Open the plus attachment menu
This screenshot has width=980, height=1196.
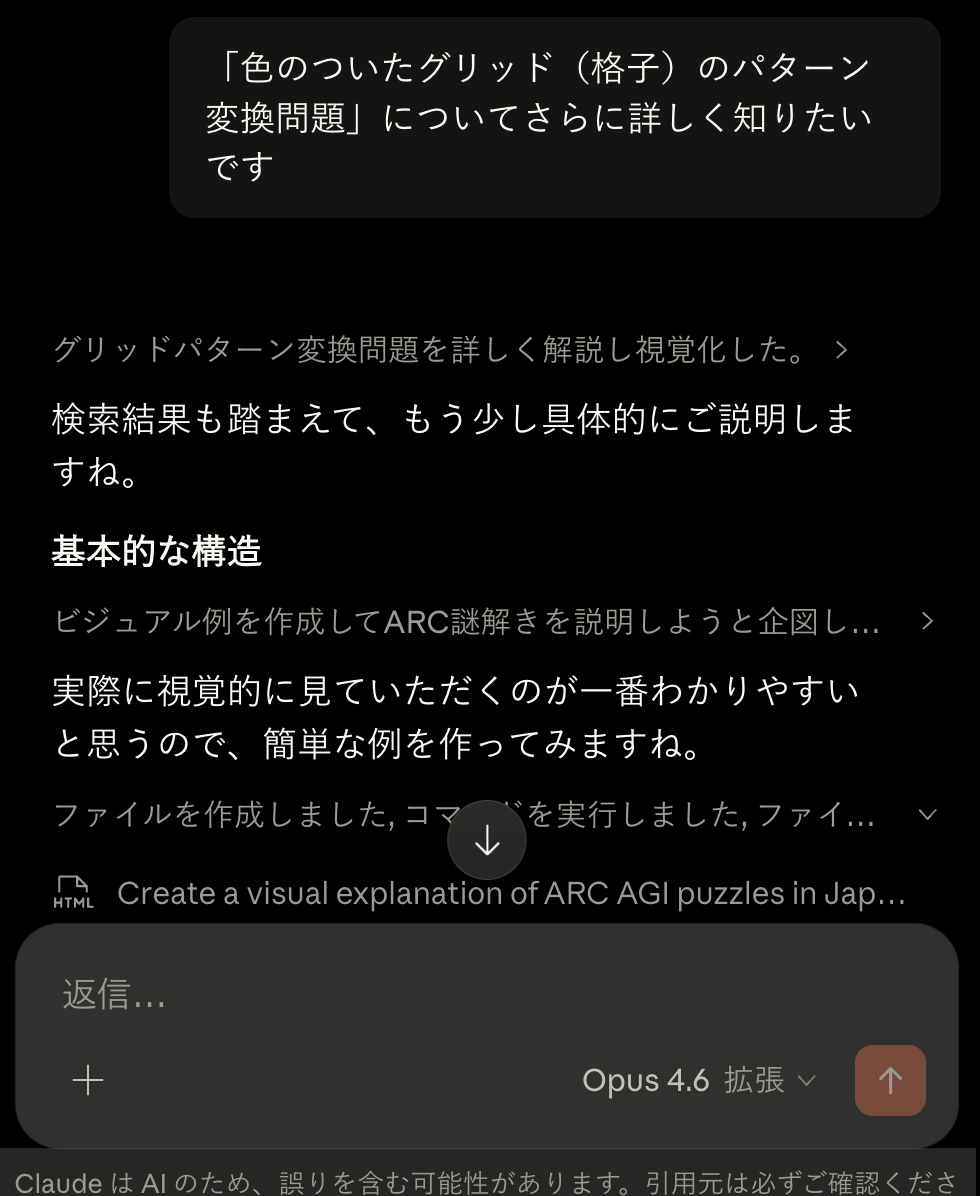point(88,1080)
